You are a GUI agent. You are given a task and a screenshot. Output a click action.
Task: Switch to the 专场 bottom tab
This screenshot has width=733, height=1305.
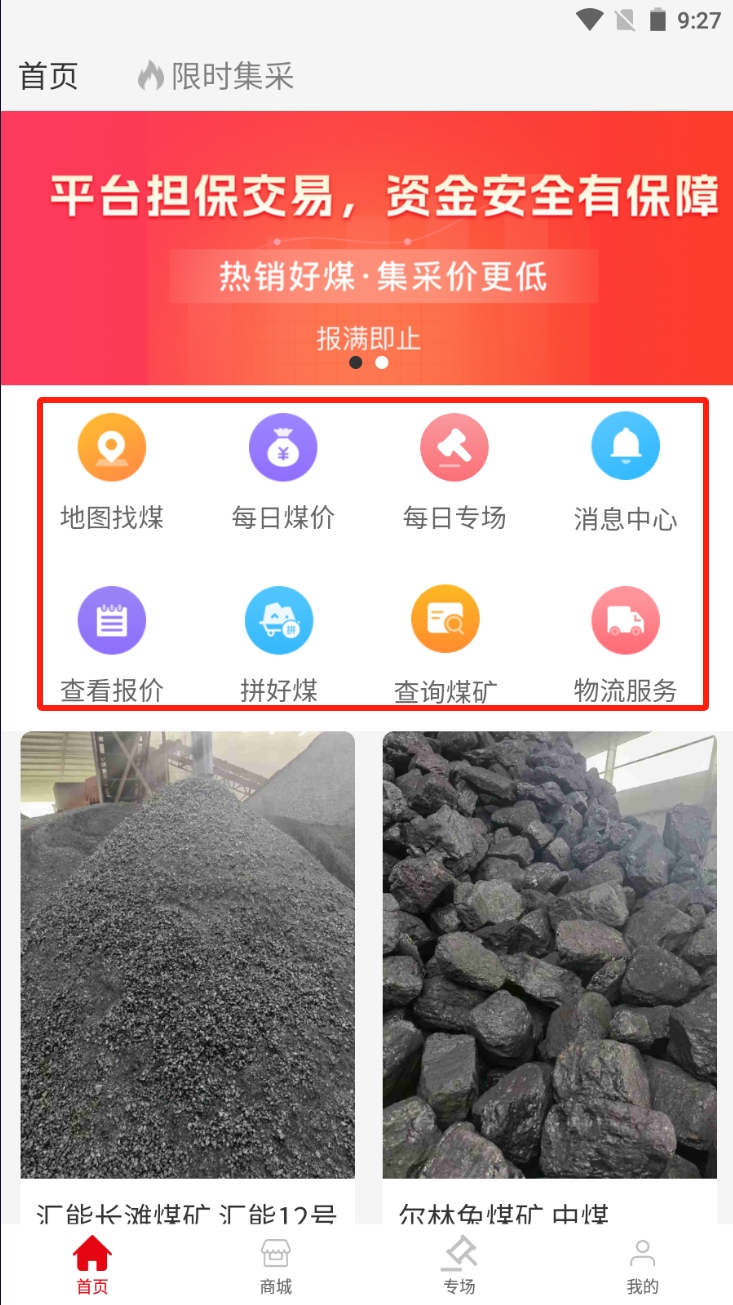[x=459, y=1265]
